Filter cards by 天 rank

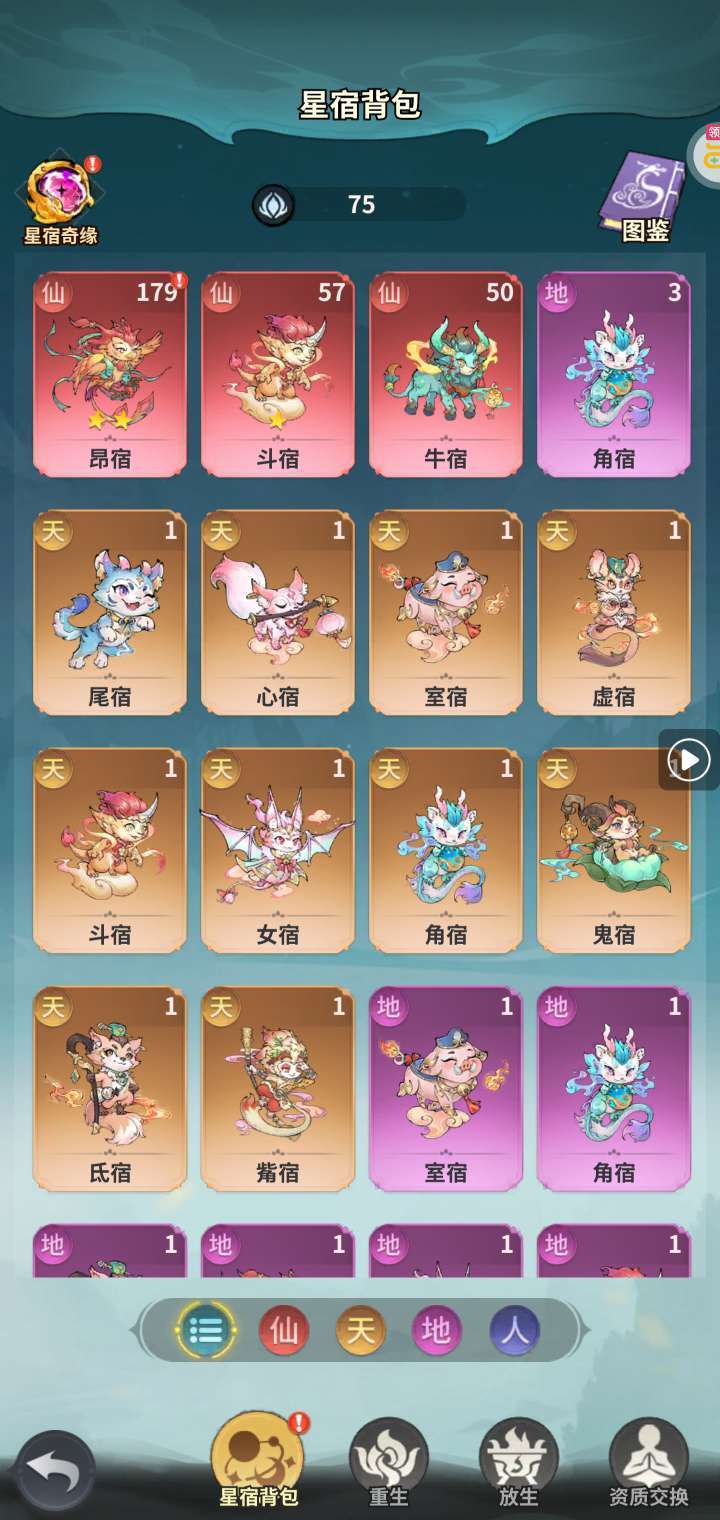[x=361, y=1331]
